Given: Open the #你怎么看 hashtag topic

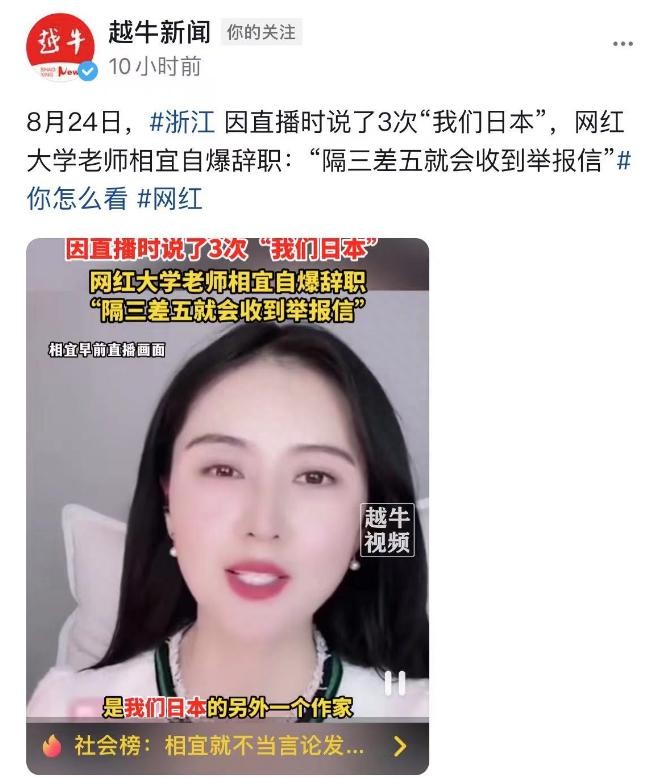Looking at the screenshot, I should 77,198.
